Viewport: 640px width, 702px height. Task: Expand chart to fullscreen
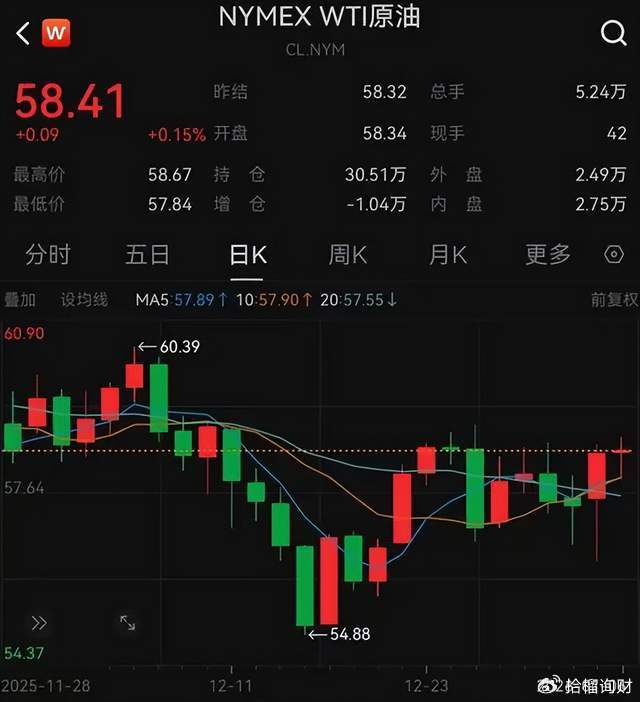[128, 623]
